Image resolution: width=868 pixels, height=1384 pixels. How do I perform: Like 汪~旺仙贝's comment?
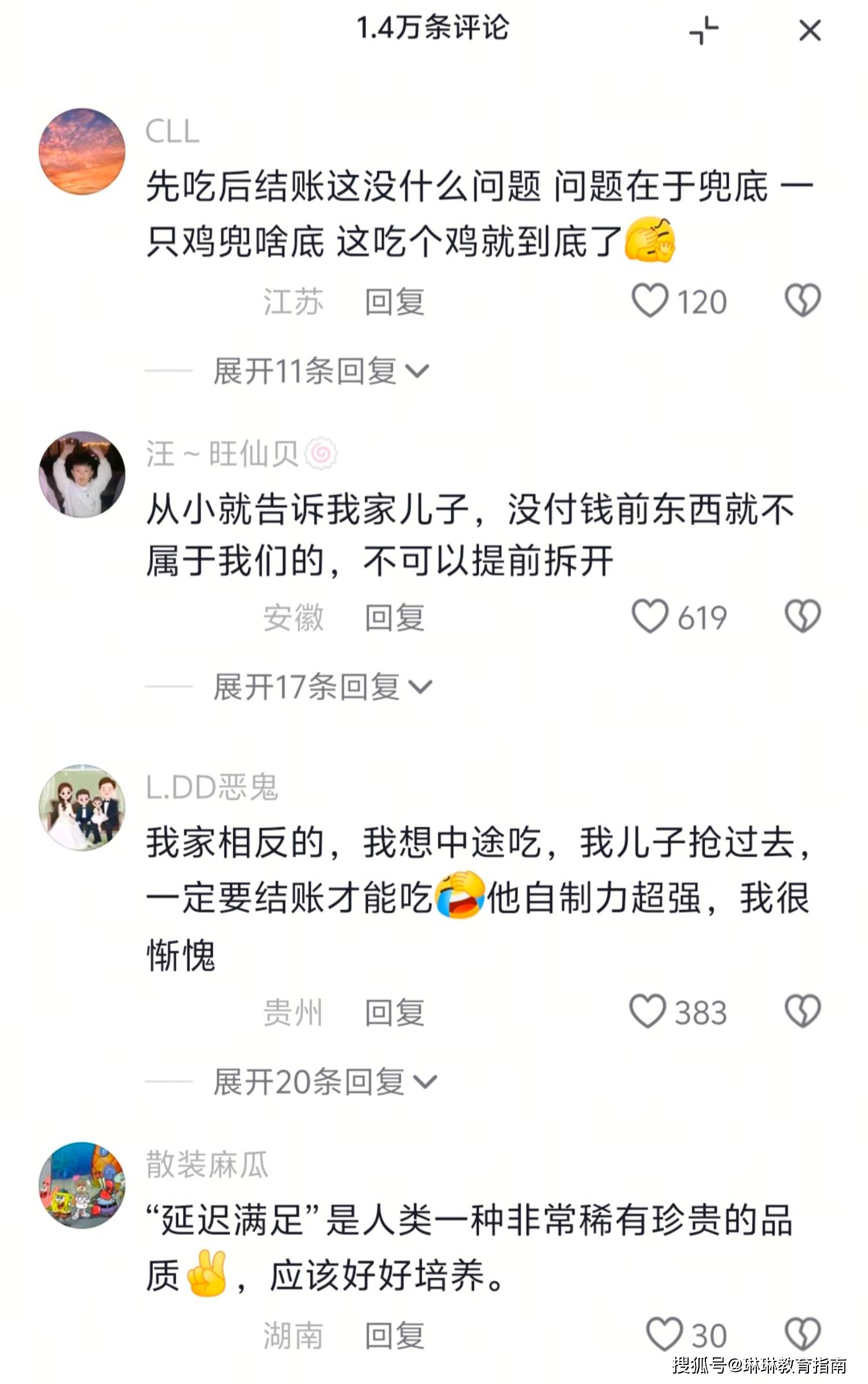[x=650, y=616]
